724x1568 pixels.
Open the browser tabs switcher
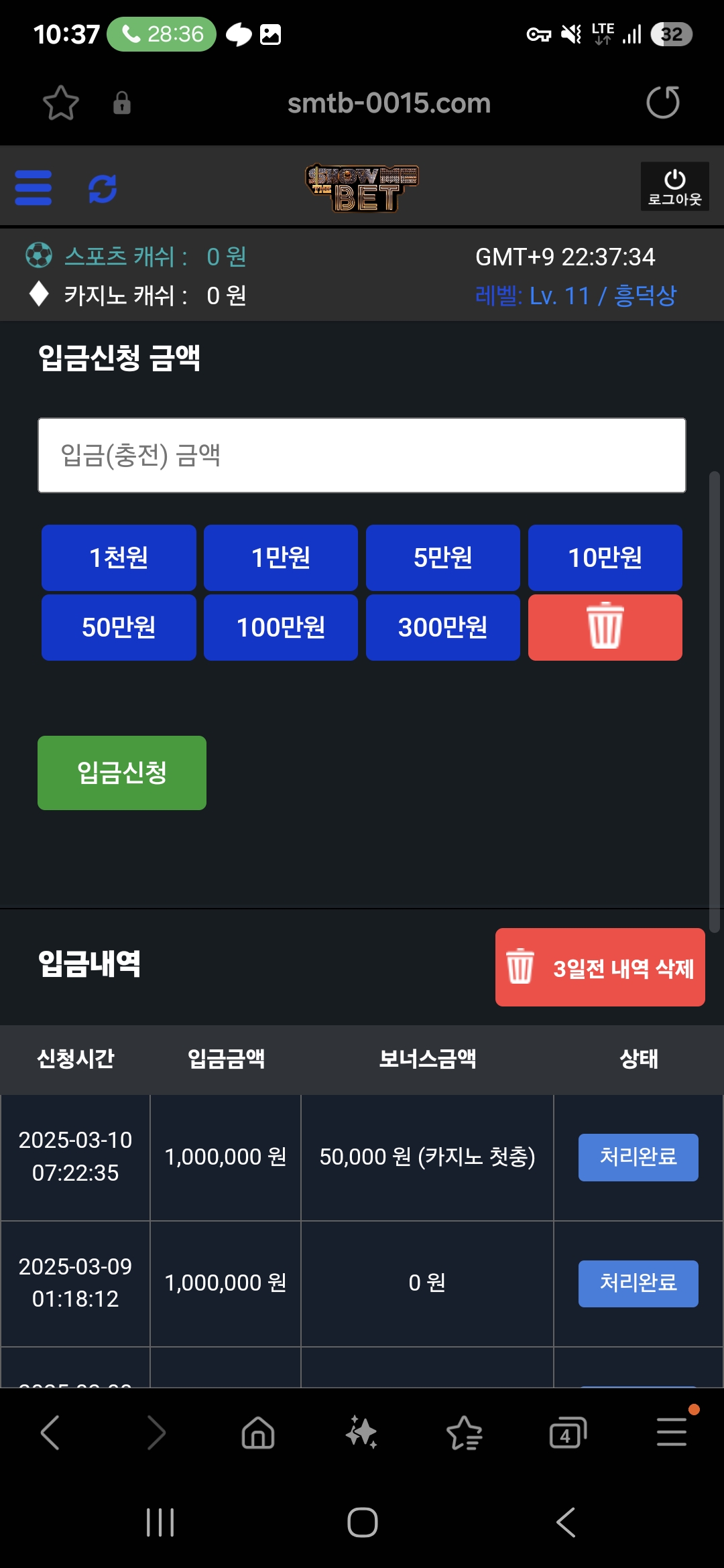click(x=567, y=1433)
